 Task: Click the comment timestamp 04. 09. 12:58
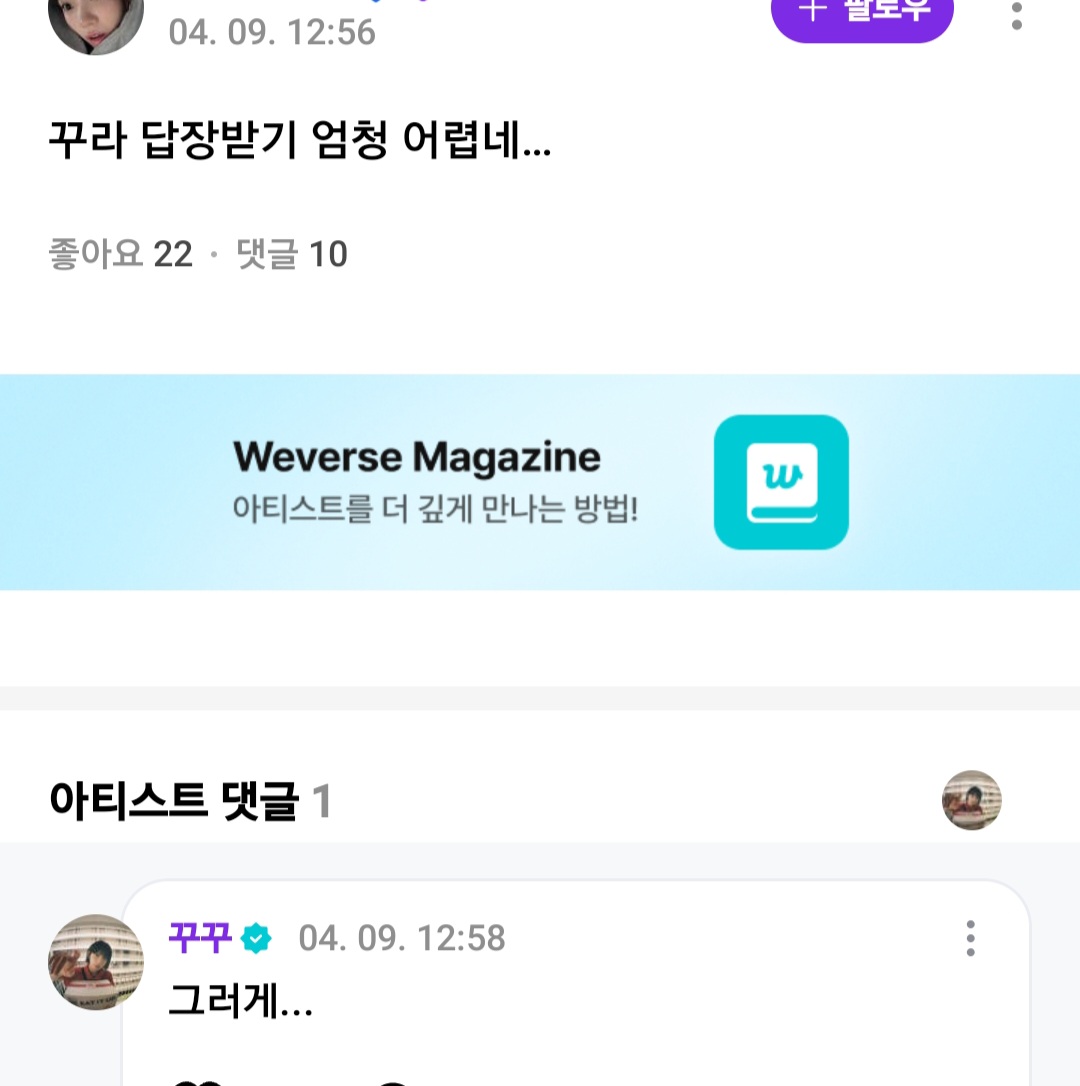[403, 938]
